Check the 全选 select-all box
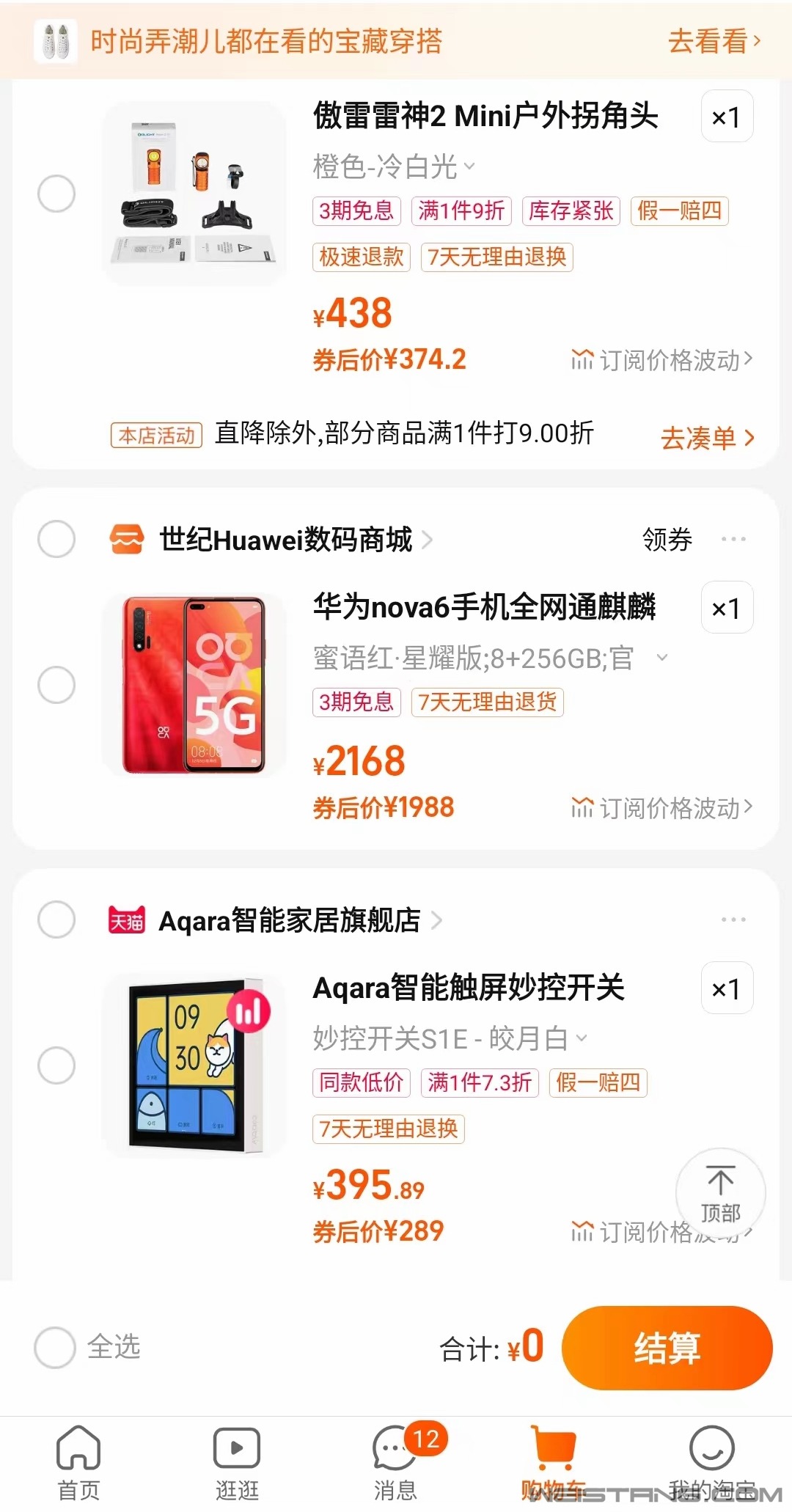 (x=55, y=1347)
